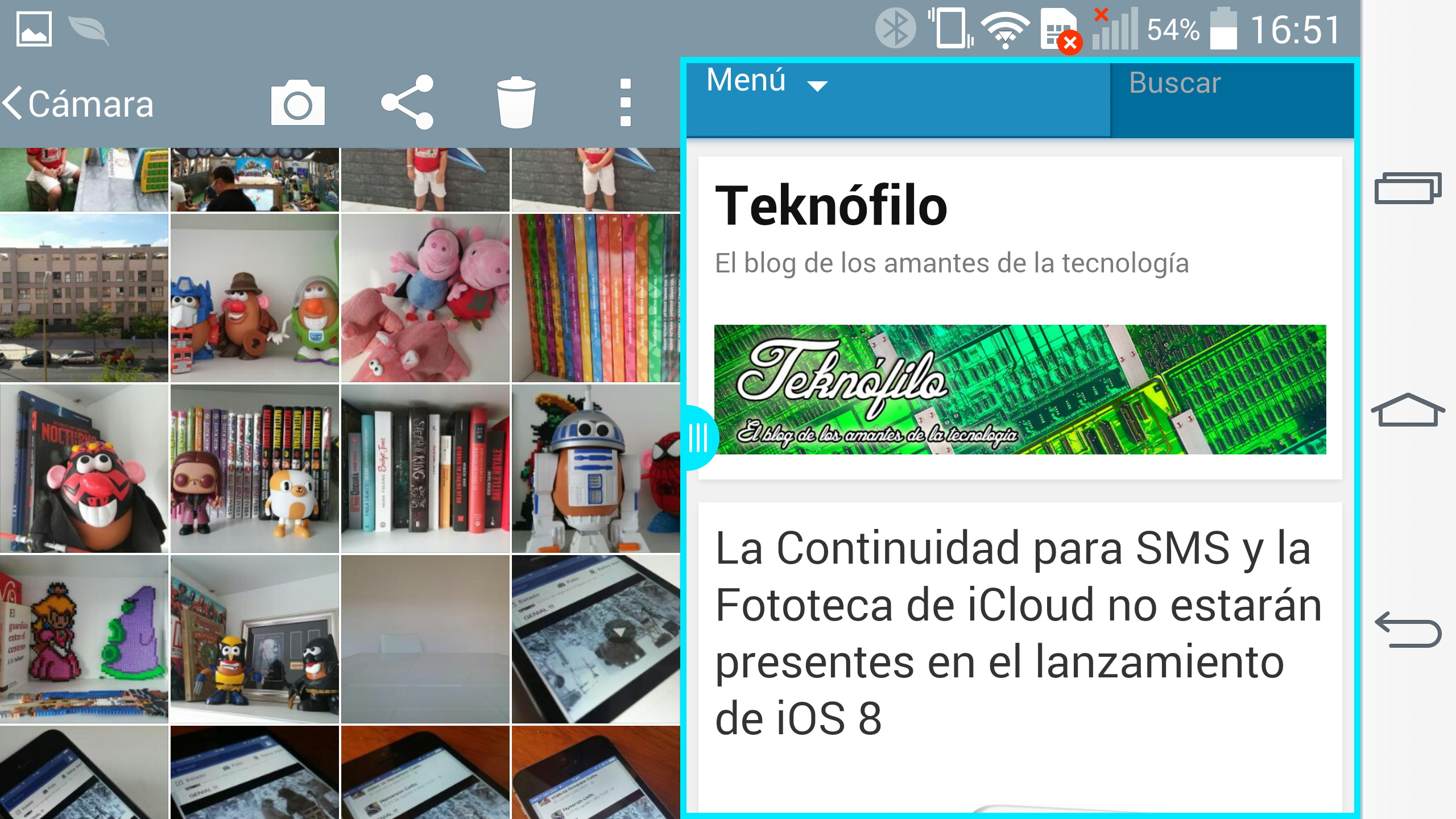Play the tablet video thumbnail

tap(595, 639)
